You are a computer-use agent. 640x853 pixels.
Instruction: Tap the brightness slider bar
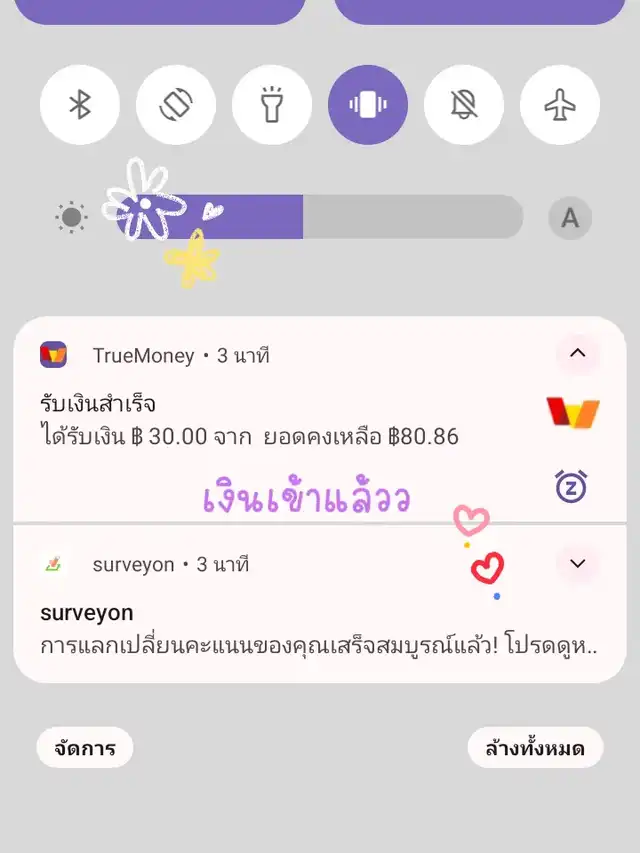320,217
